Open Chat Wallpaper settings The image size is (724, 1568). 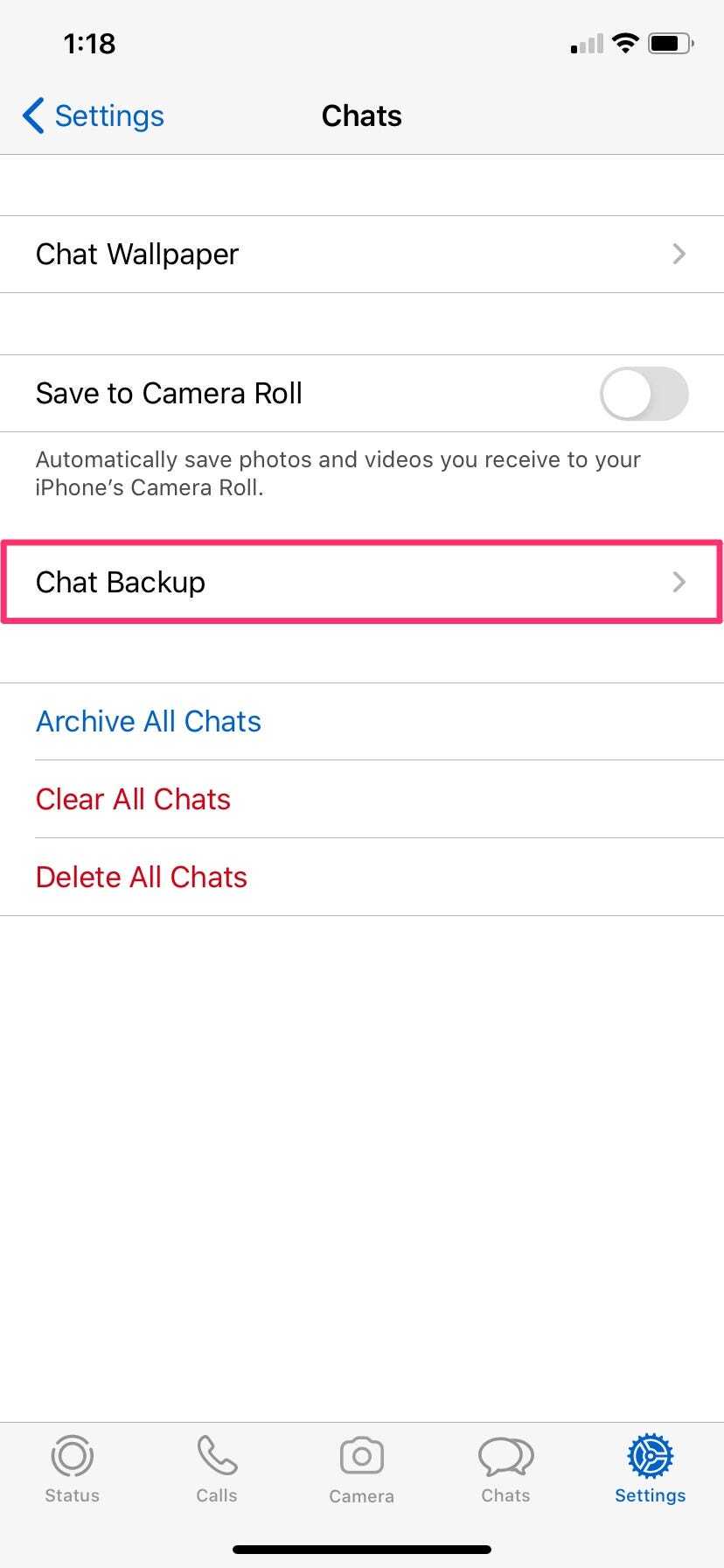[x=362, y=254]
